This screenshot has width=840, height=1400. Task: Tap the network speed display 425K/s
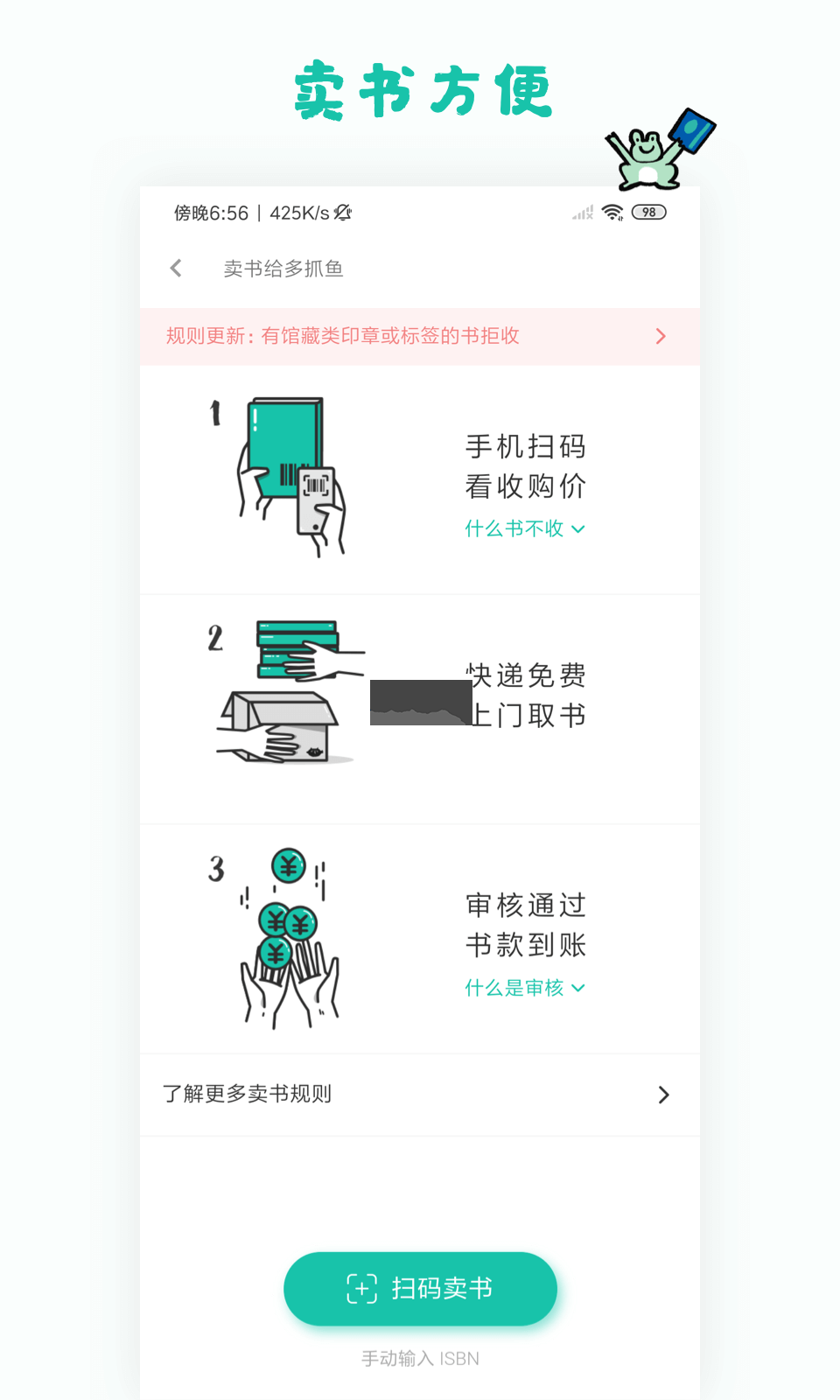pyautogui.click(x=299, y=213)
